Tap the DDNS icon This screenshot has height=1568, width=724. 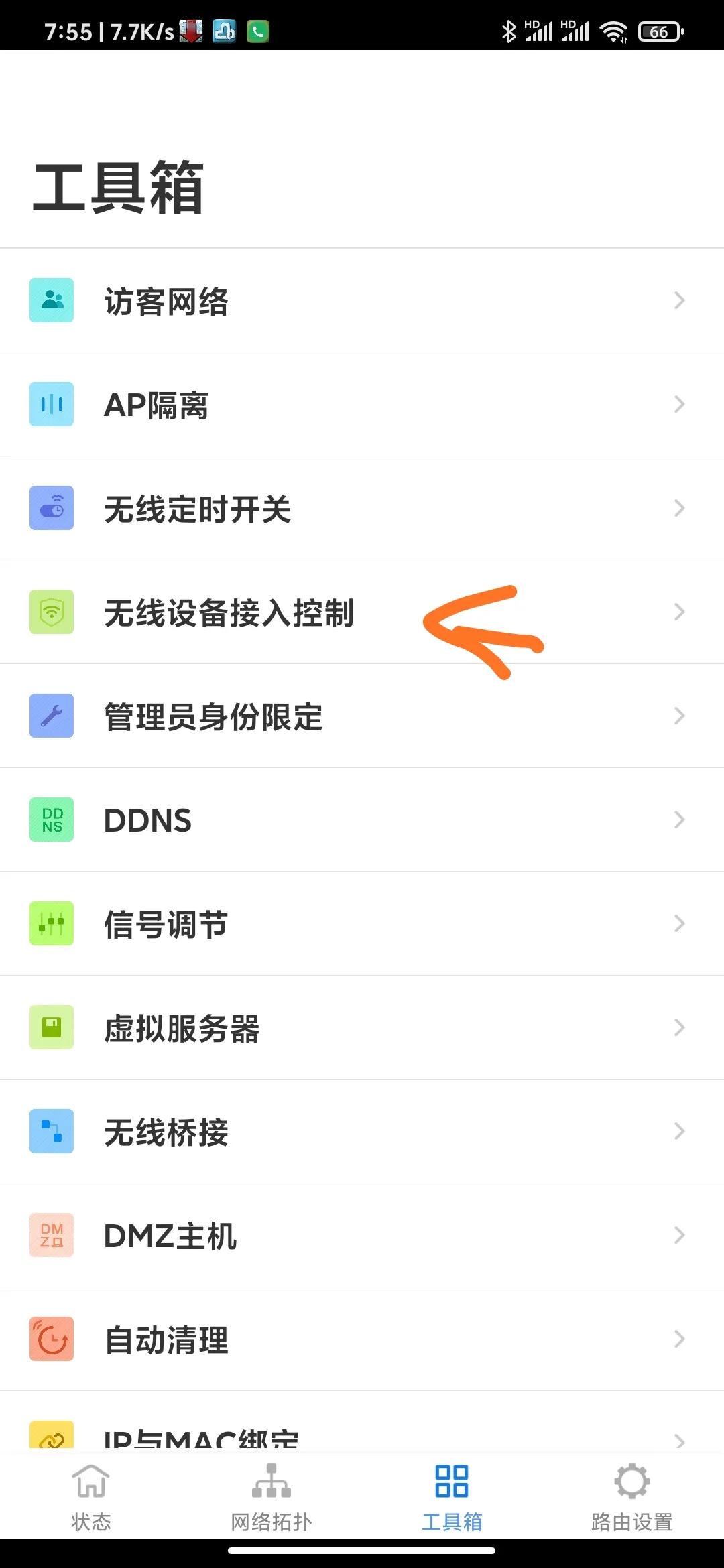coord(52,820)
